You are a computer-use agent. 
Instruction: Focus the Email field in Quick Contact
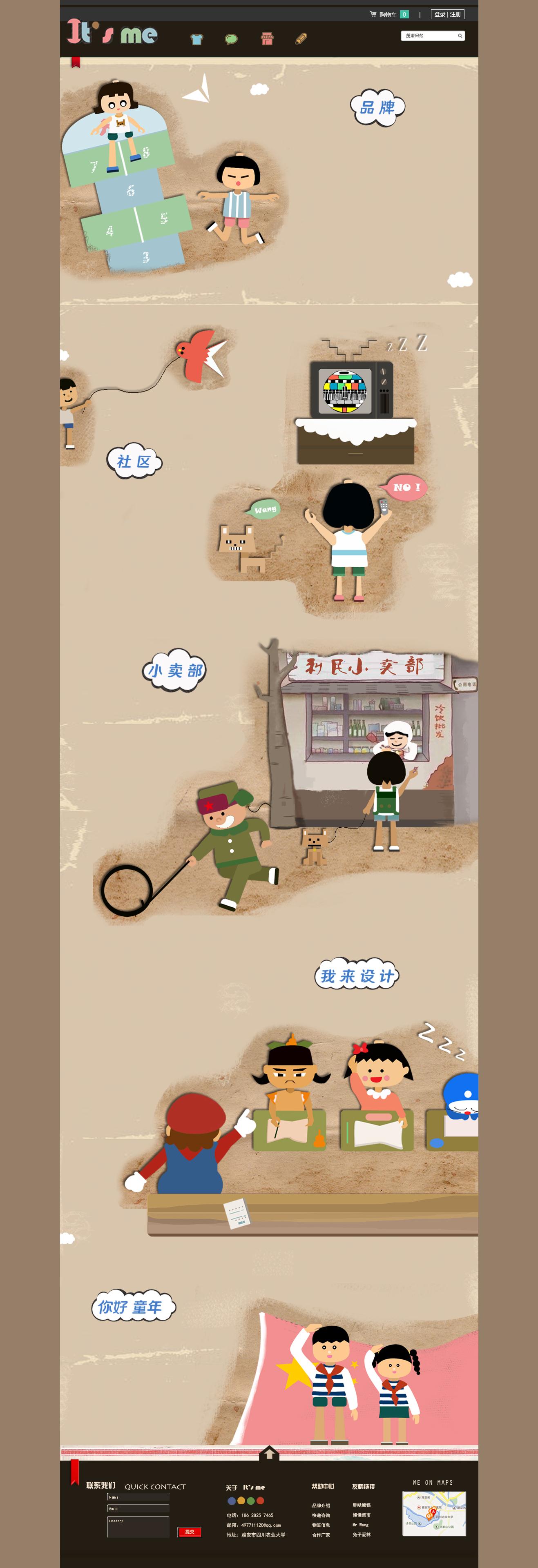[138, 1508]
